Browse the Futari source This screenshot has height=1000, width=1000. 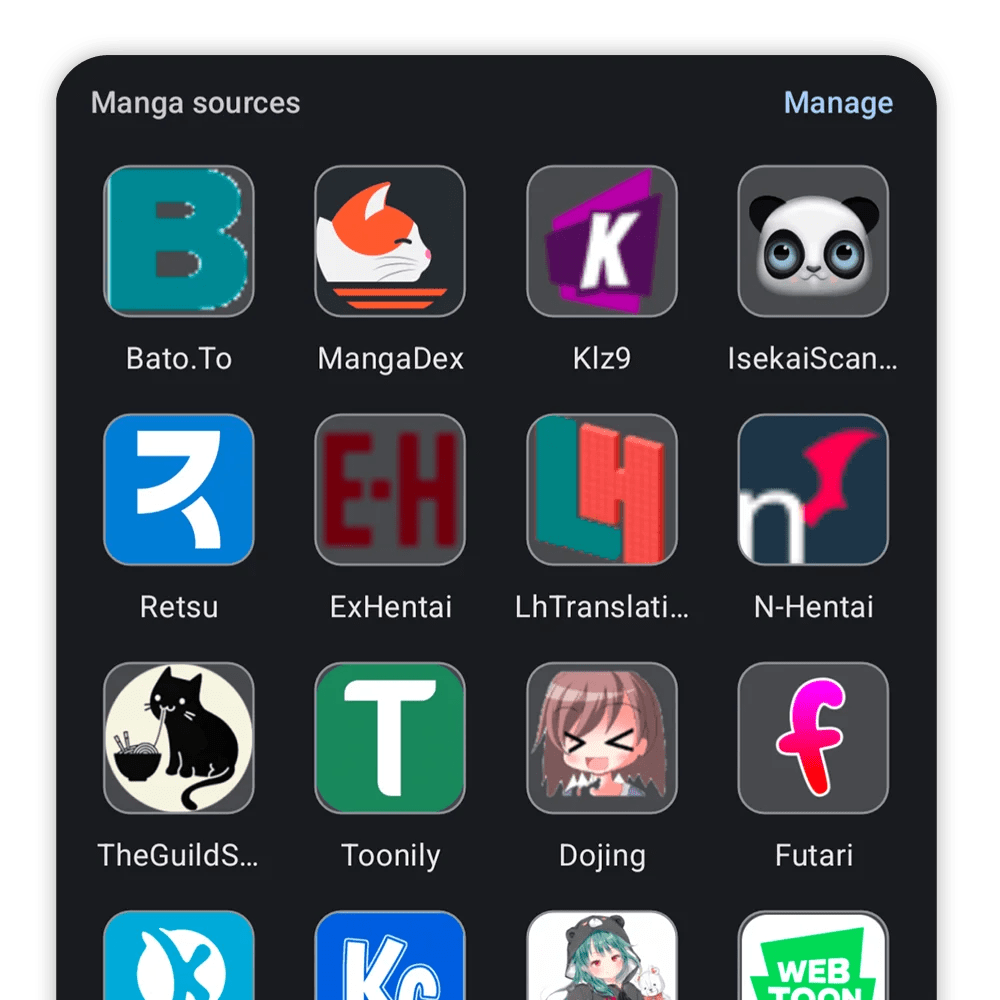pos(813,737)
